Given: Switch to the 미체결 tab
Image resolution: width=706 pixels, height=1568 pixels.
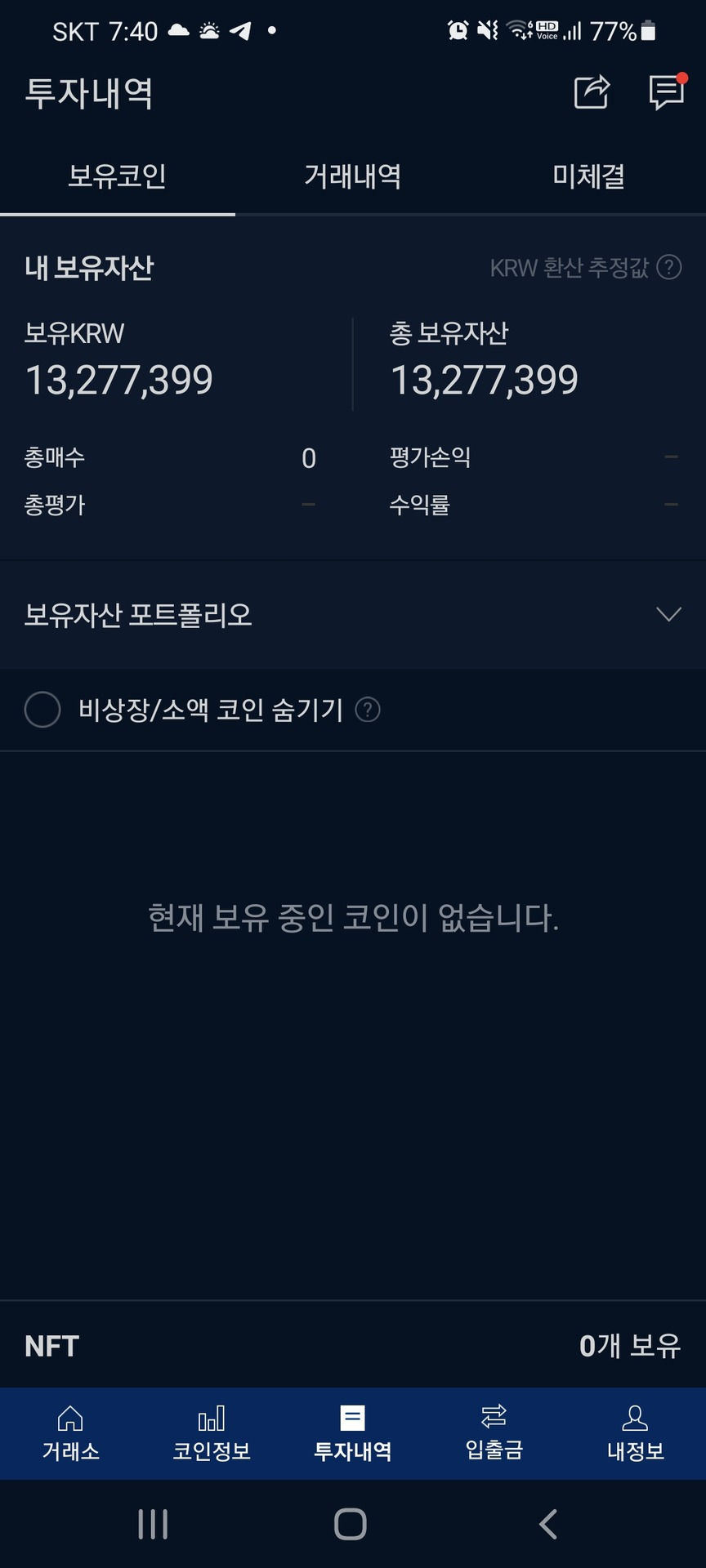Looking at the screenshot, I should pos(588,176).
